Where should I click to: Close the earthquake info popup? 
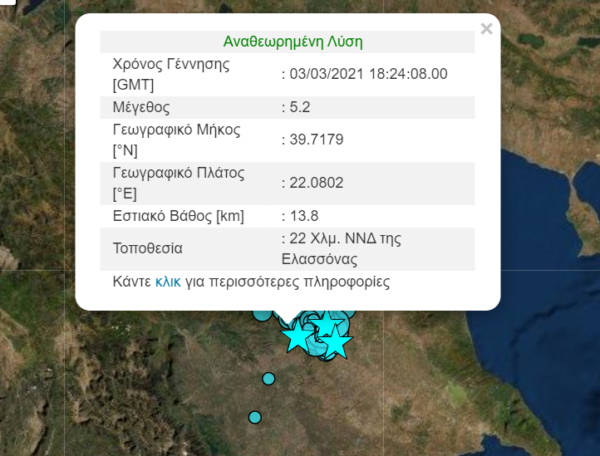pyautogui.click(x=486, y=29)
